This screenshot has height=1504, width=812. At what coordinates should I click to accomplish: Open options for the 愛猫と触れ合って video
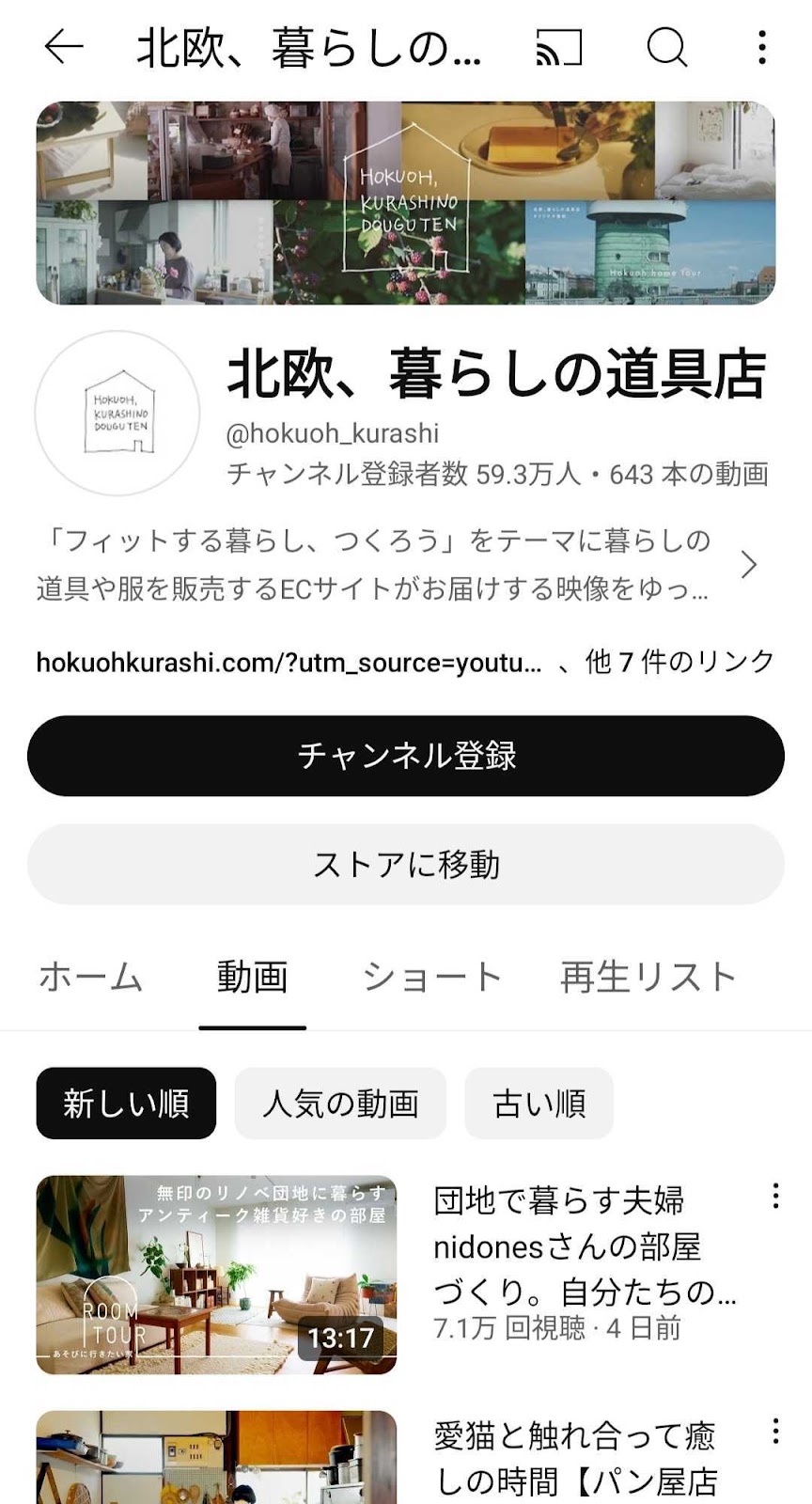click(775, 1432)
